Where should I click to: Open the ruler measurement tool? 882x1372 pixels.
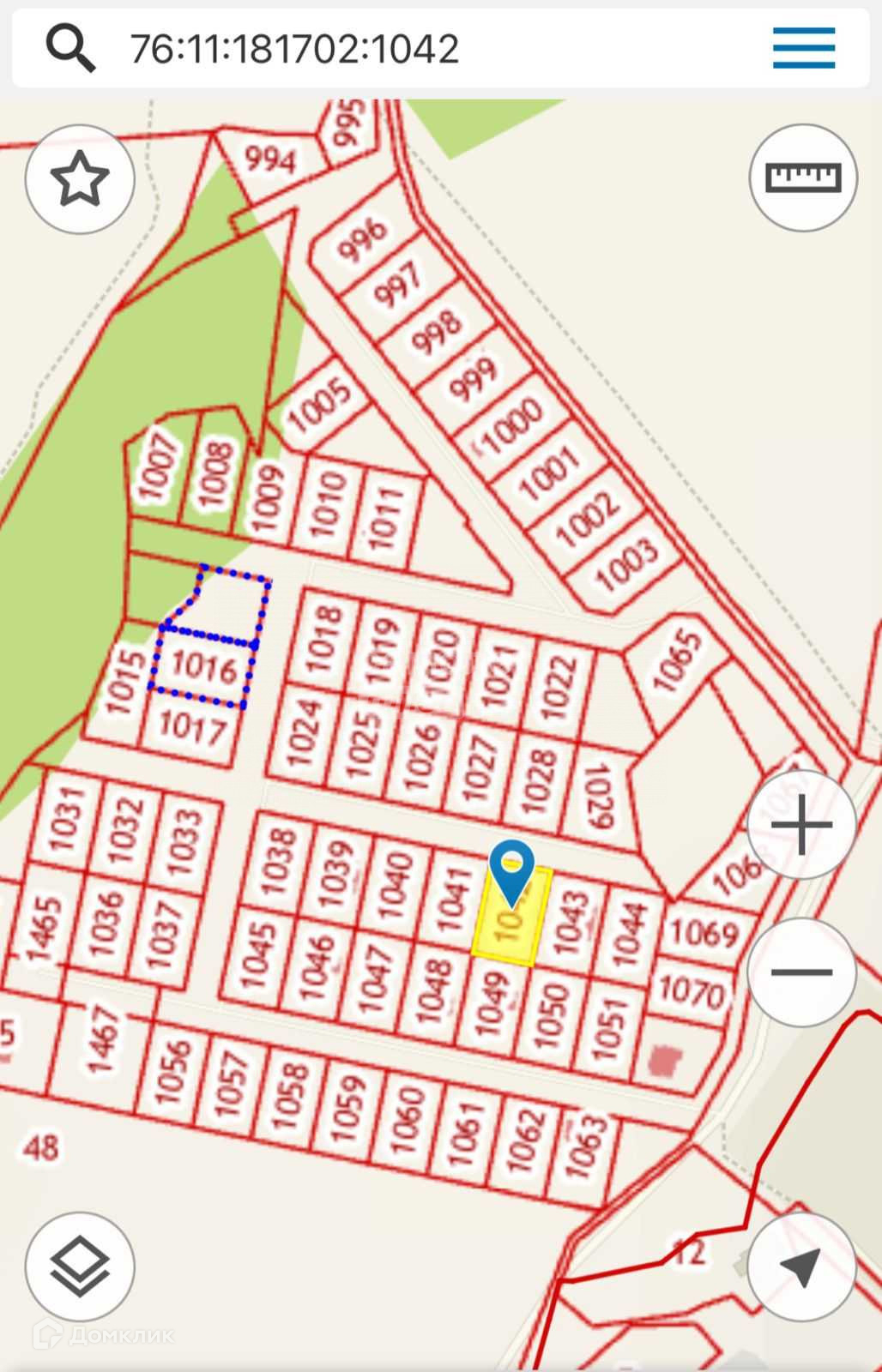click(803, 178)
